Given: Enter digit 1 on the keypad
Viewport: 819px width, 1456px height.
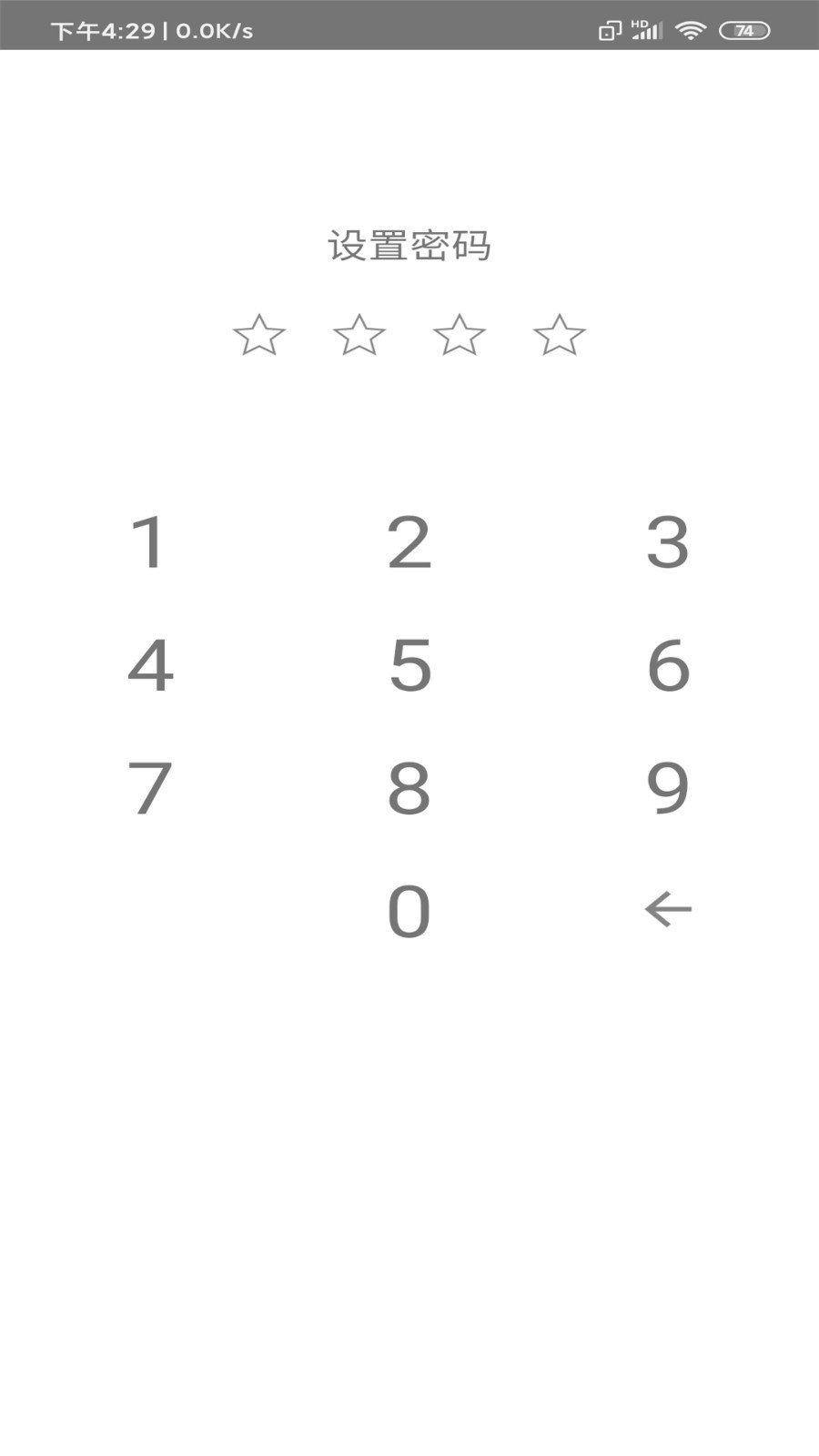Looking at the screenshot, I should click(x=149, y=542).
